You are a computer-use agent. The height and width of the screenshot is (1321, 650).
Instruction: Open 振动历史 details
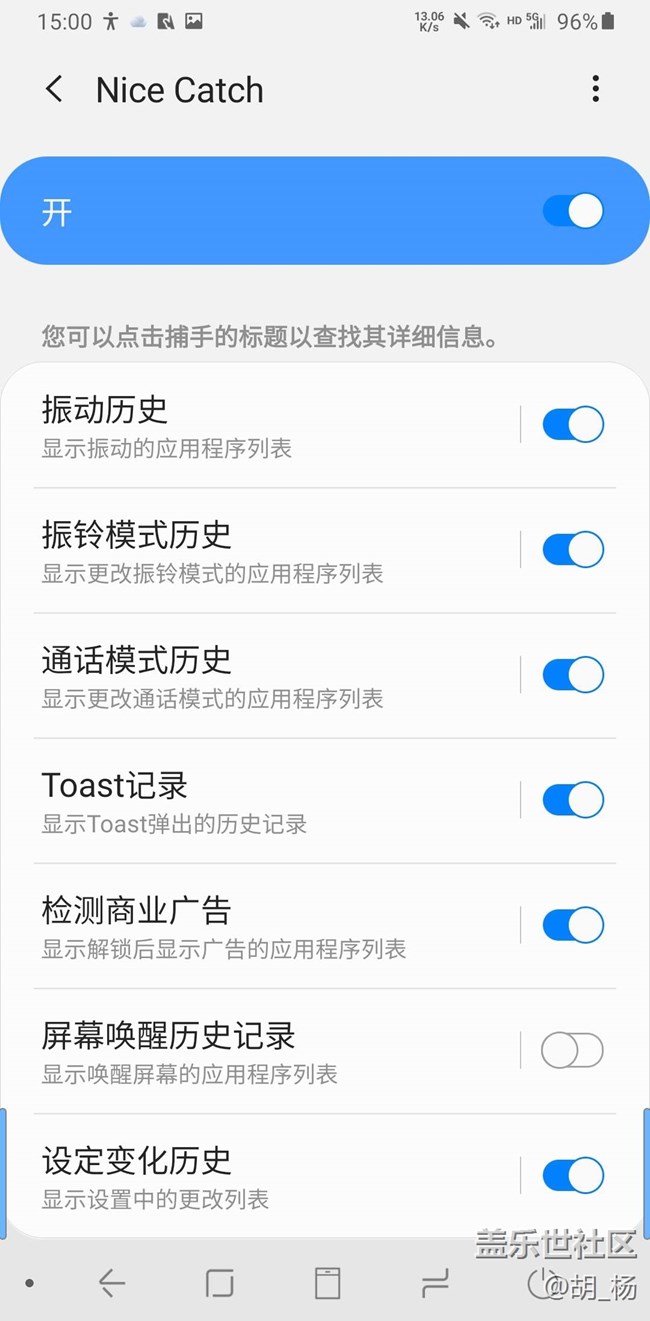coord(260,426)
